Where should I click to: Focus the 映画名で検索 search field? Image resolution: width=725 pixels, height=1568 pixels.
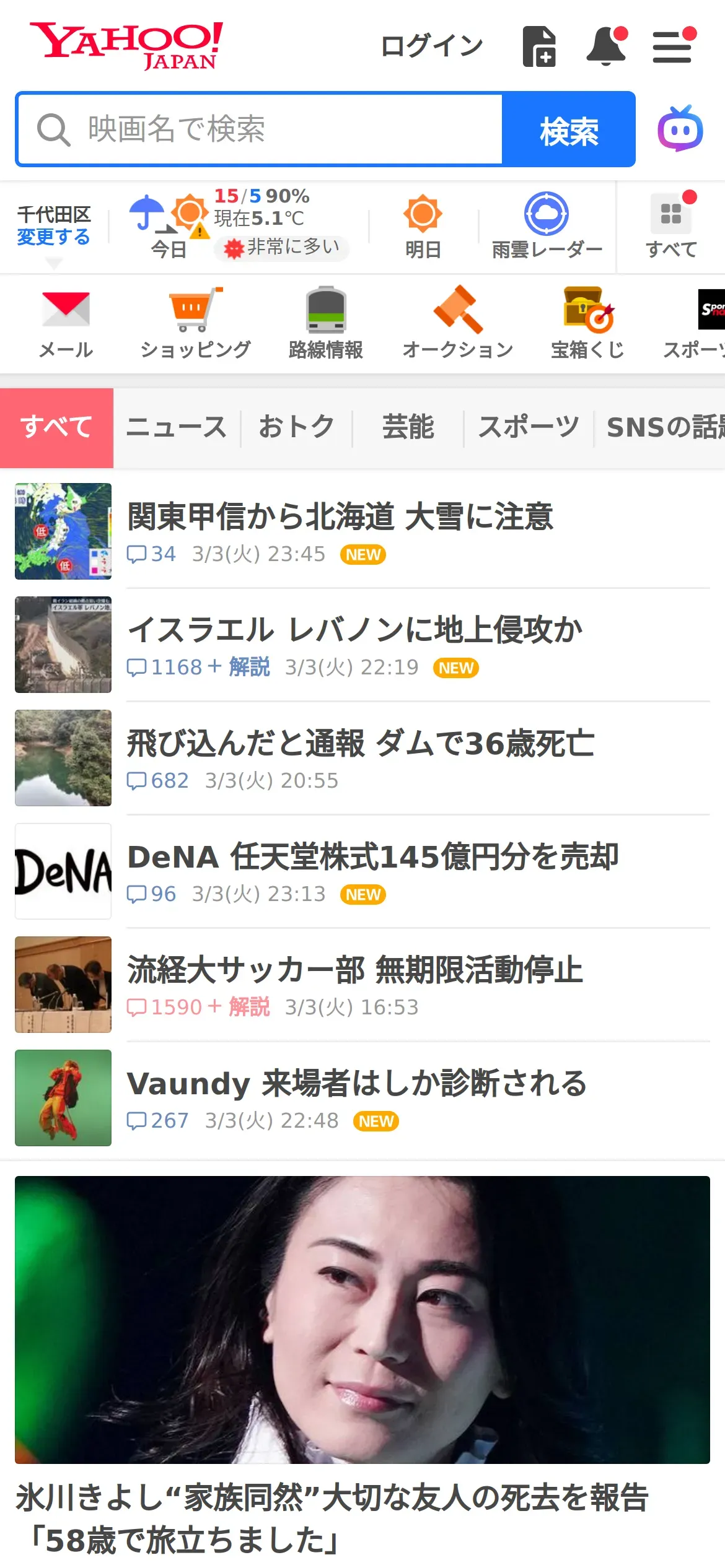pyautogui.click(x=260, y=129)
